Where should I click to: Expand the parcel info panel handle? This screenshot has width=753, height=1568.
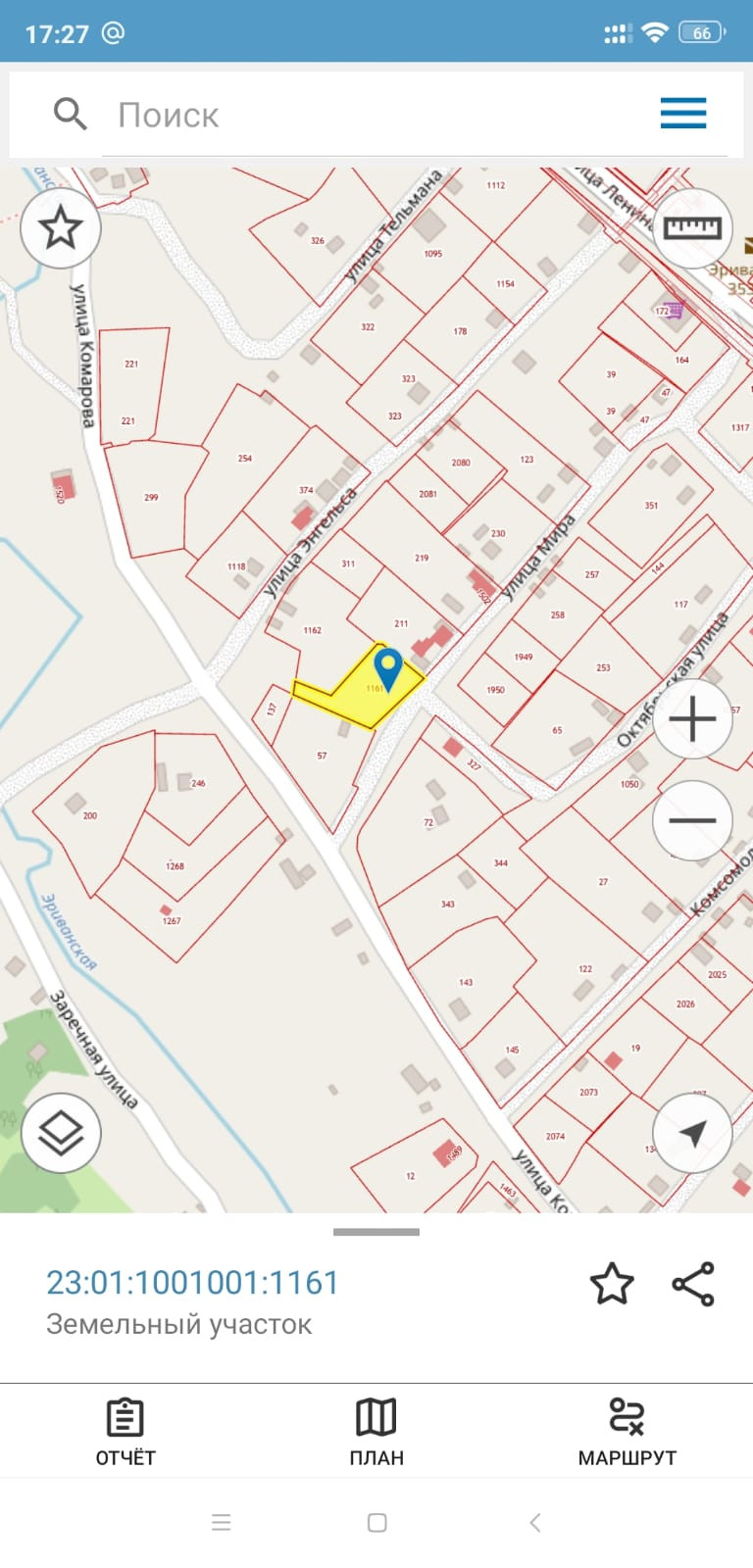[x=376, y=1232]
